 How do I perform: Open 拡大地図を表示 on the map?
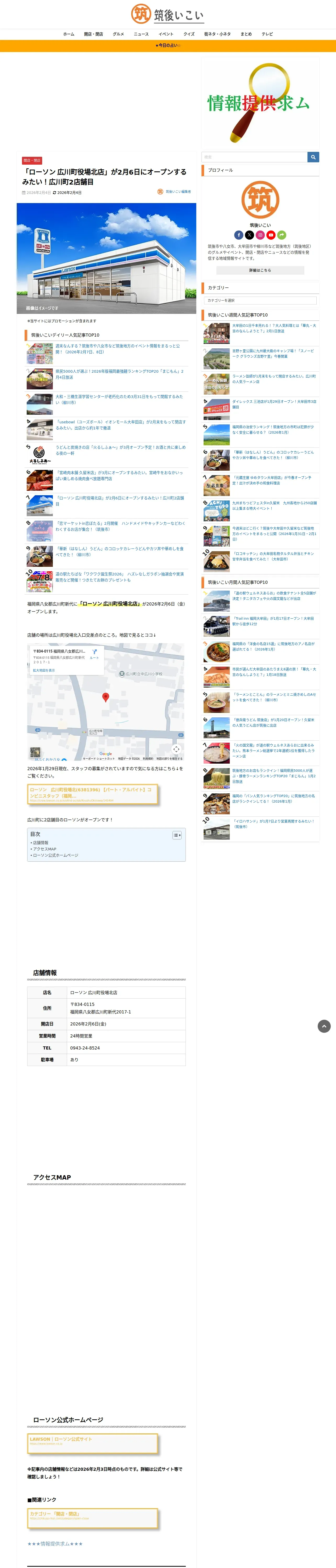[x=44, y=670]
